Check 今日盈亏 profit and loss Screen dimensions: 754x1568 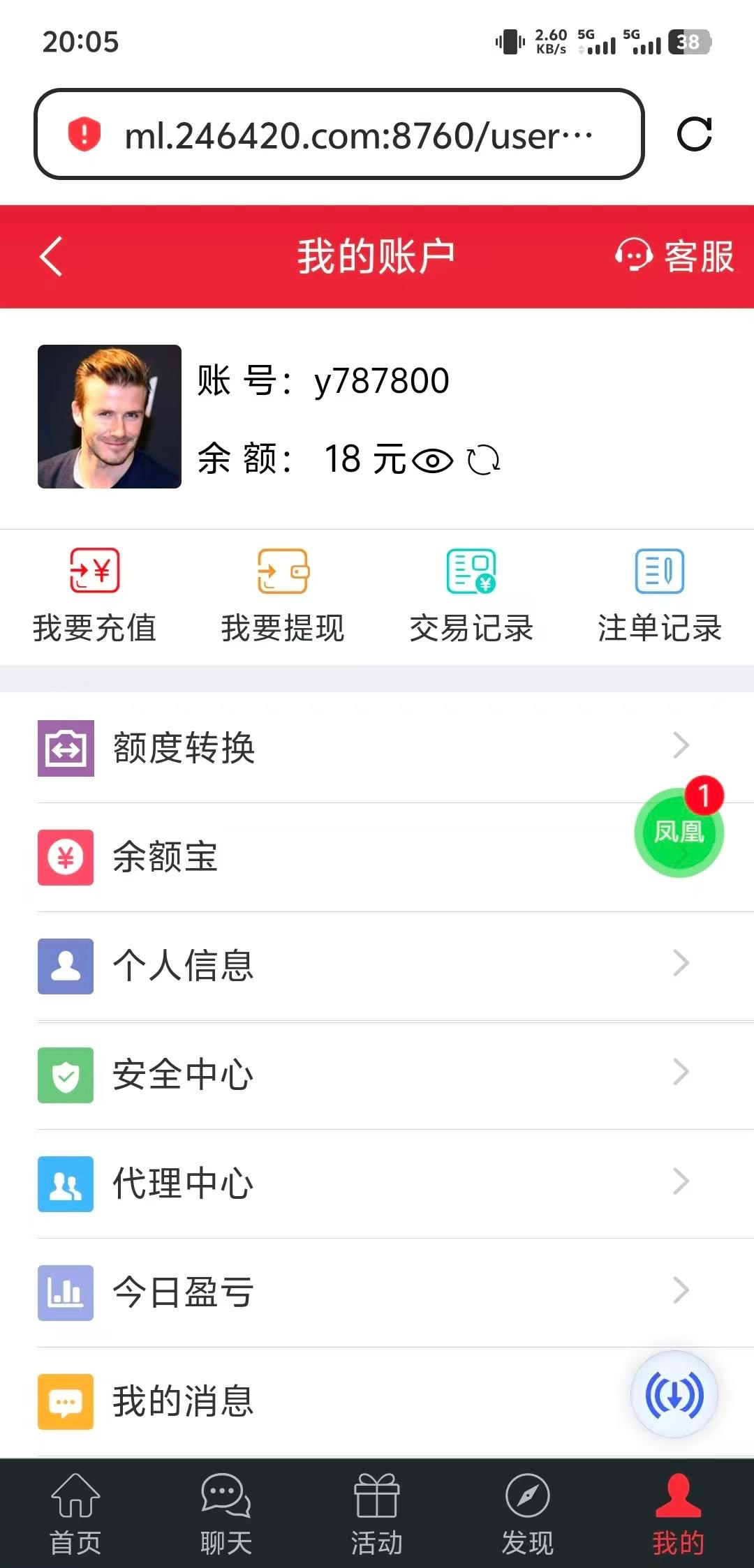[363, 1292]
